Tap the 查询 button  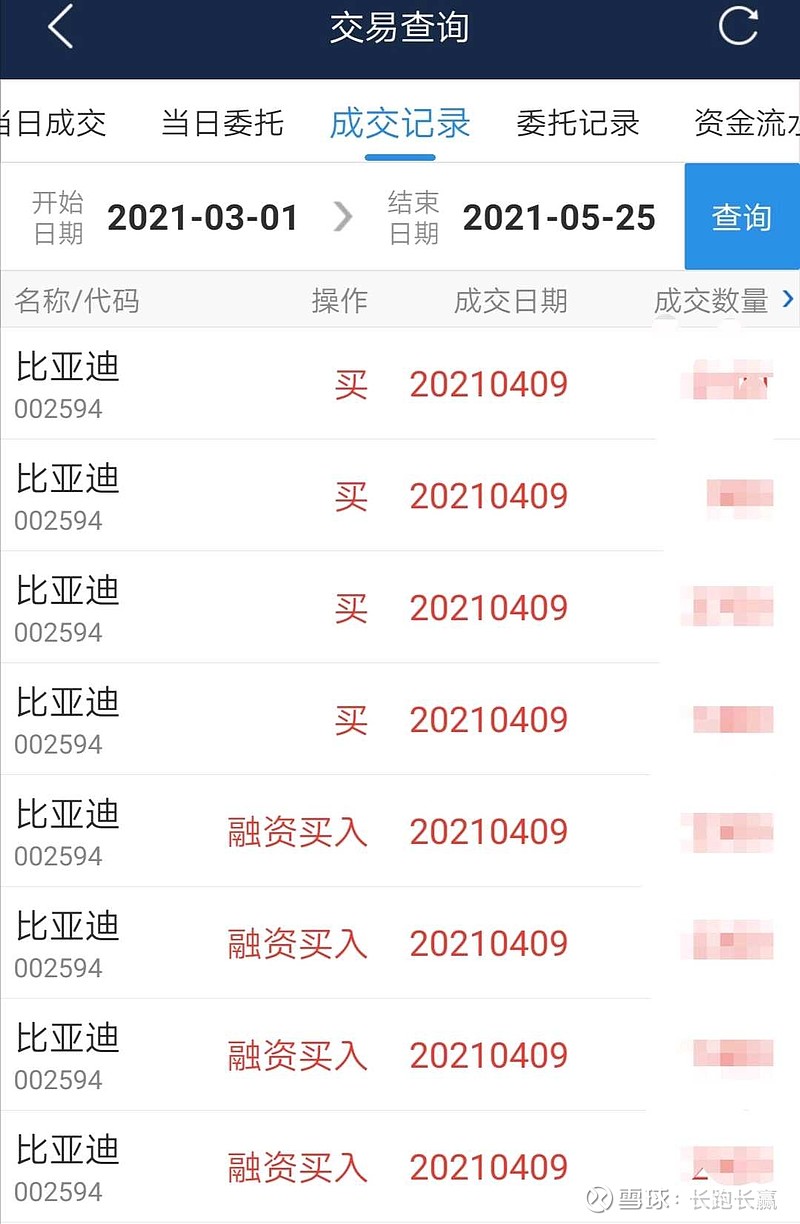coord(741,217)
